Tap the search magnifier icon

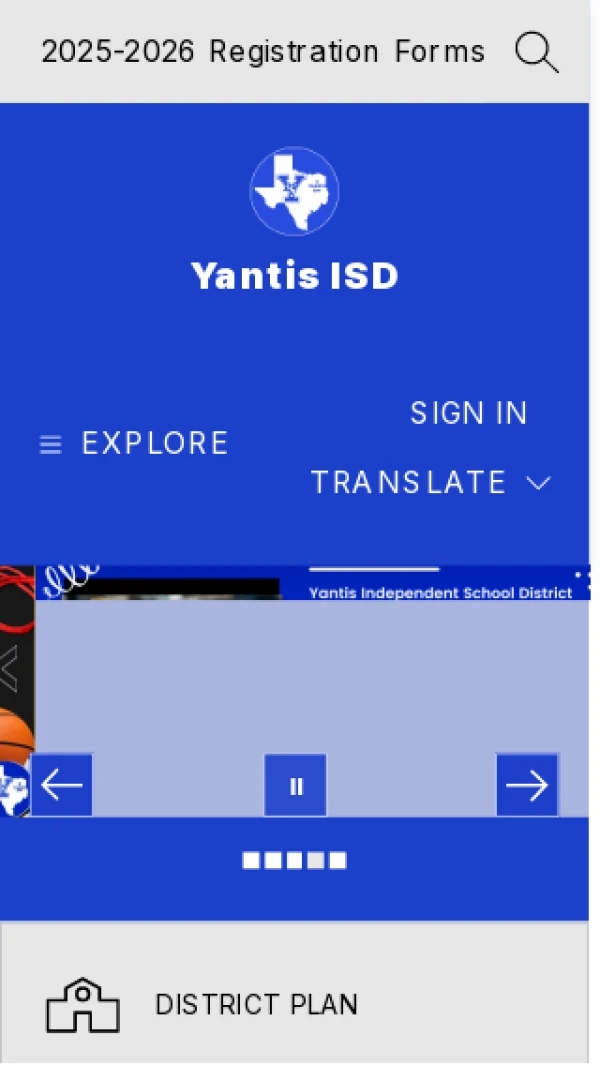pos(537,52)
